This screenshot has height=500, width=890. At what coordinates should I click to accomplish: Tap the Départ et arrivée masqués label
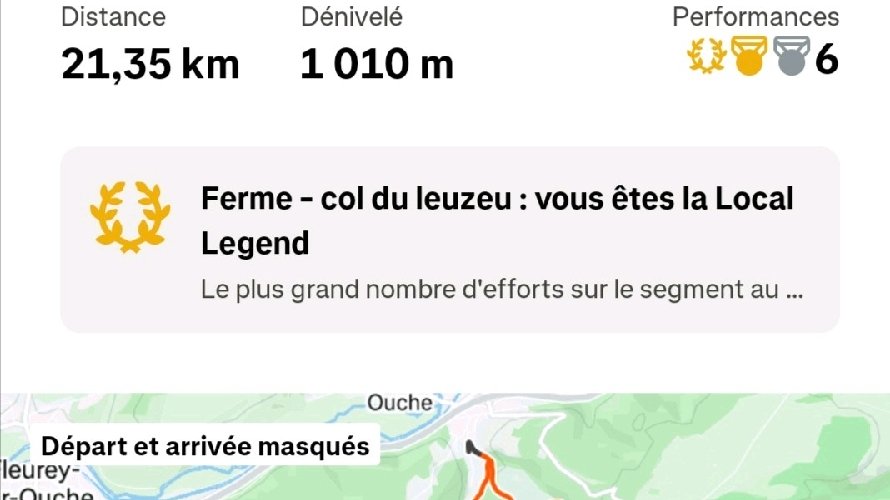205,445
